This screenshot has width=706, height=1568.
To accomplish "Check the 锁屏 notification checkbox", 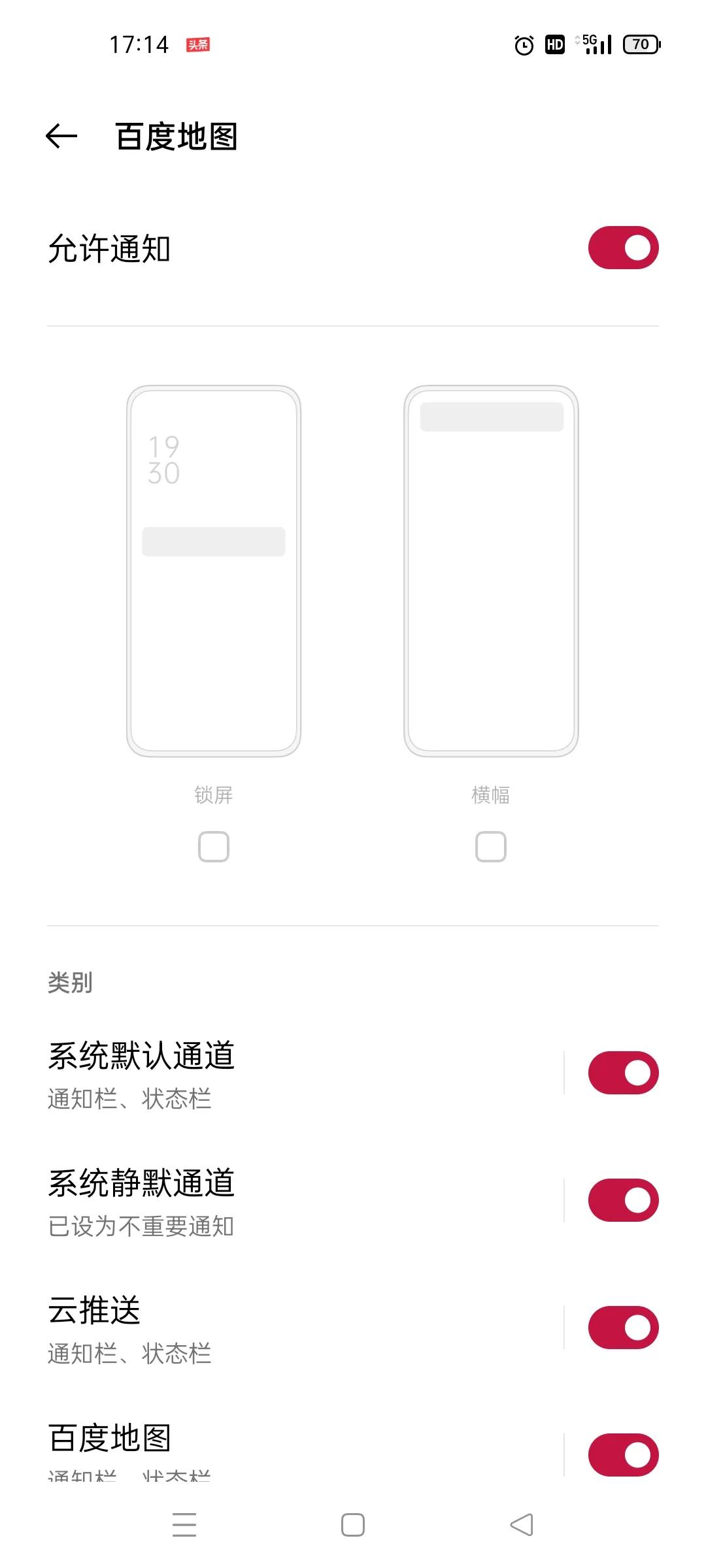I will pos(214,847).
